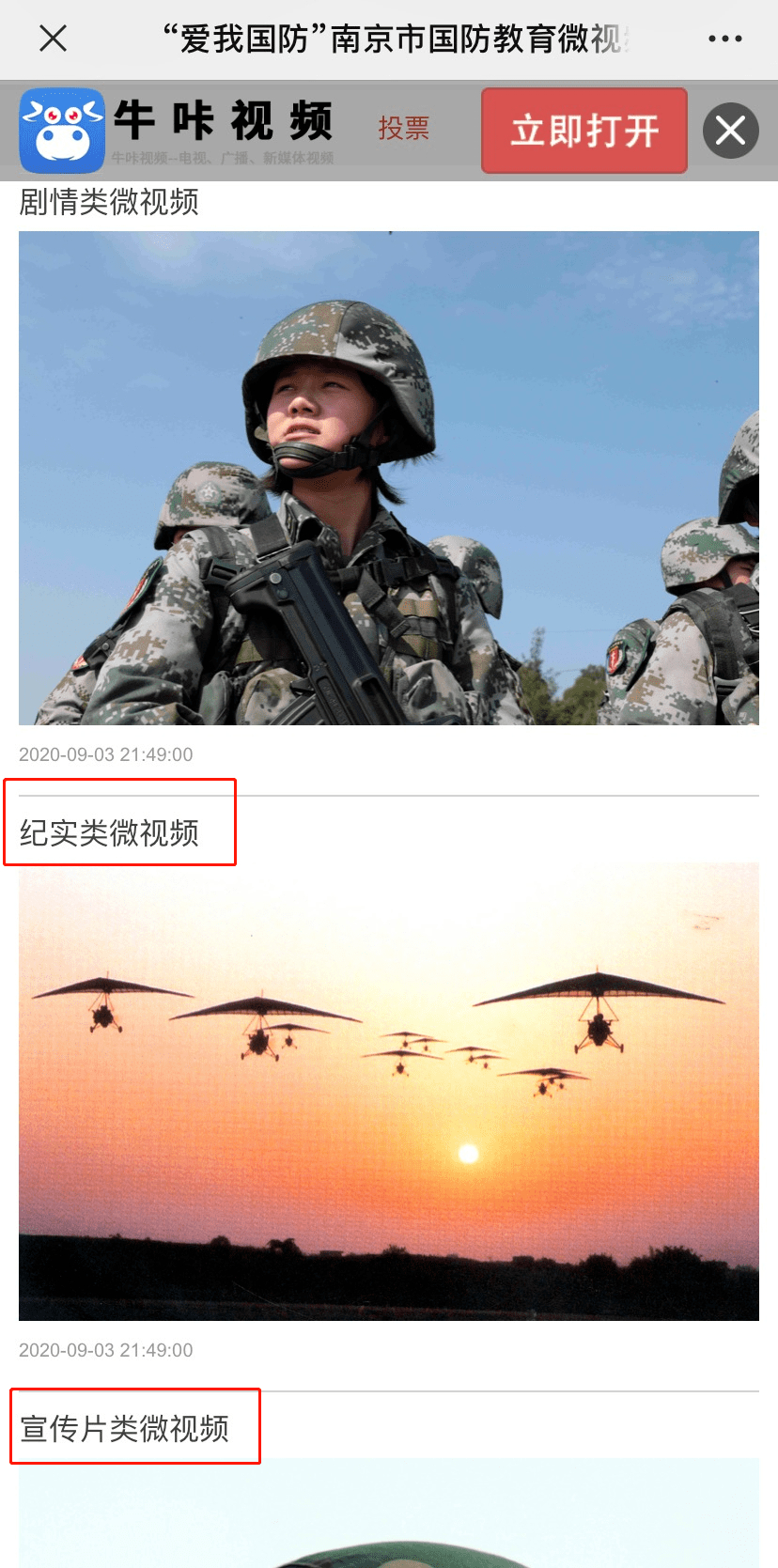Open the 宣传片类微视频 image card
The height and width of the screenshot is (1568, 778).
(x=388, y=1513)
